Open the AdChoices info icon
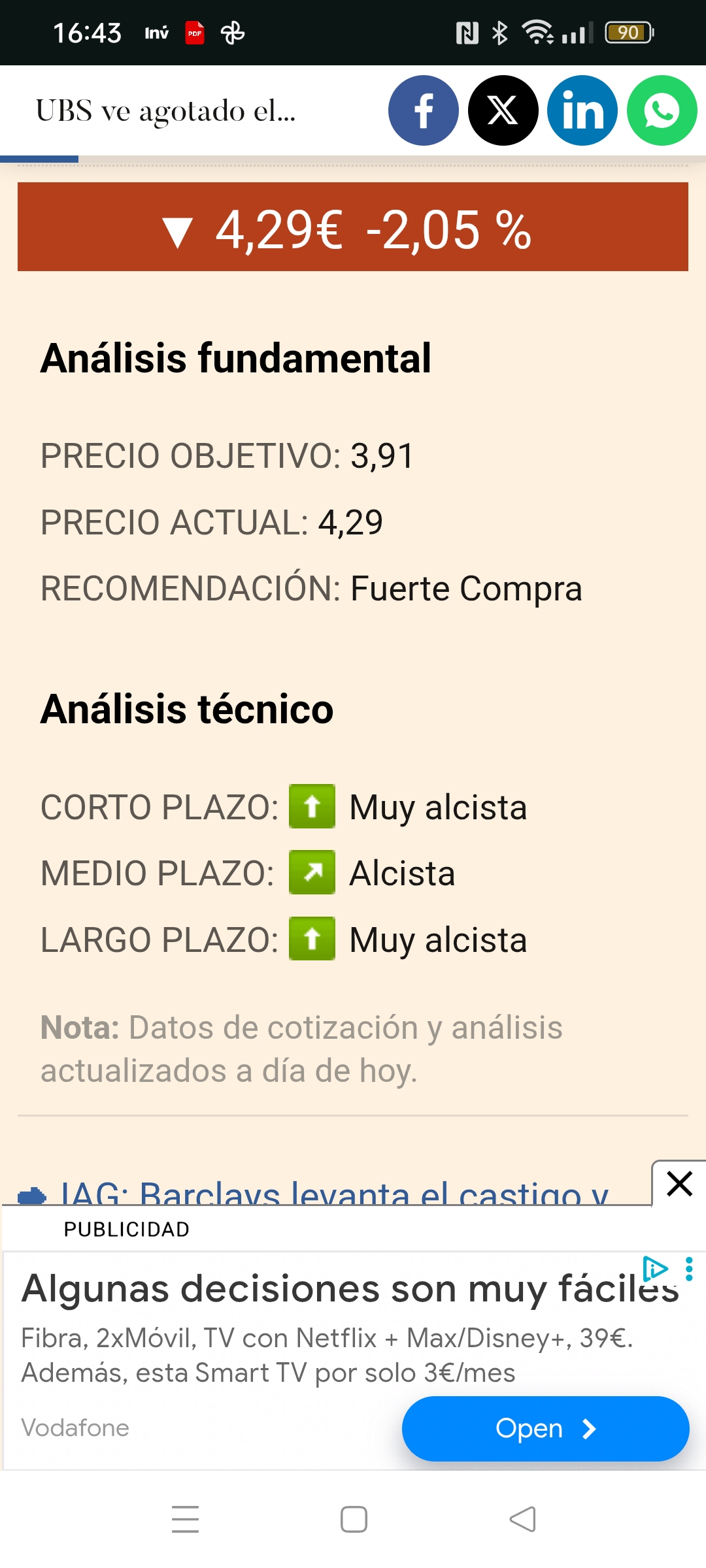The height and width of the screenshot is (1568, 706). click(656, 1268)
